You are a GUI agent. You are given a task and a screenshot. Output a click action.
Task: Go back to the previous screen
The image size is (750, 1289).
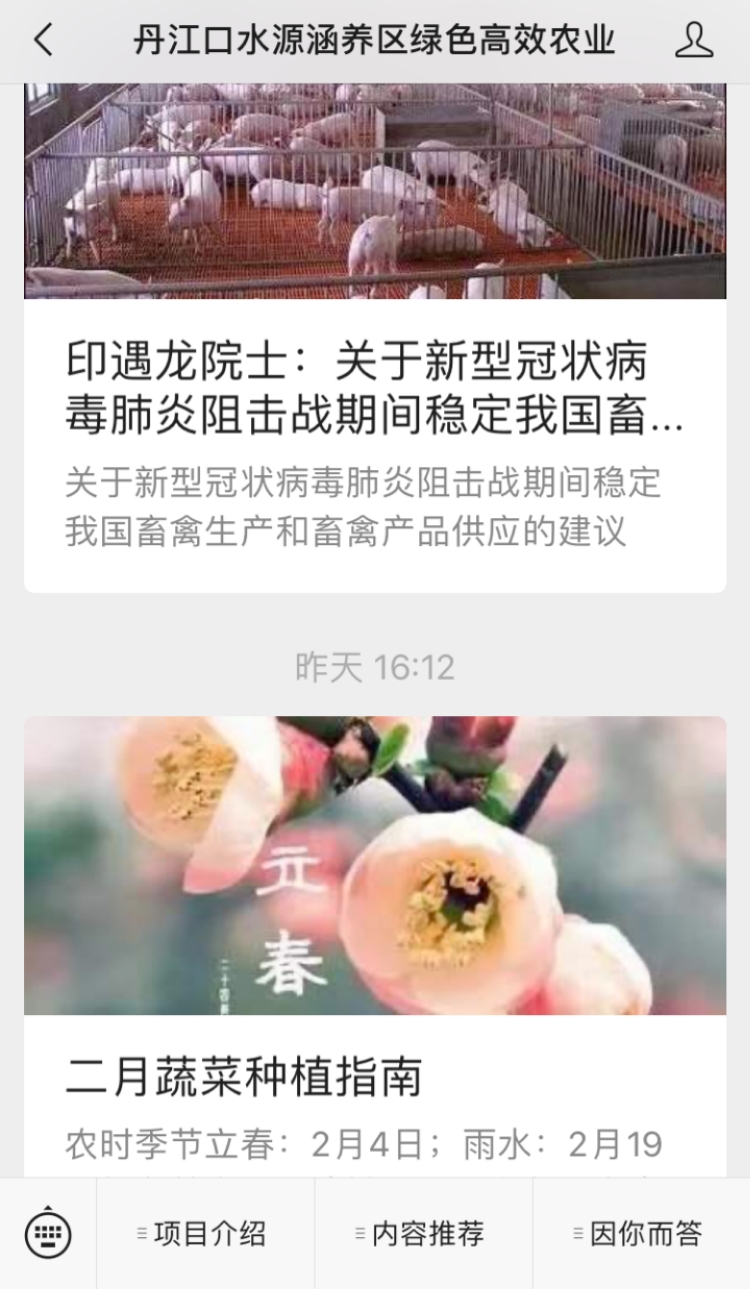point(43,41)
